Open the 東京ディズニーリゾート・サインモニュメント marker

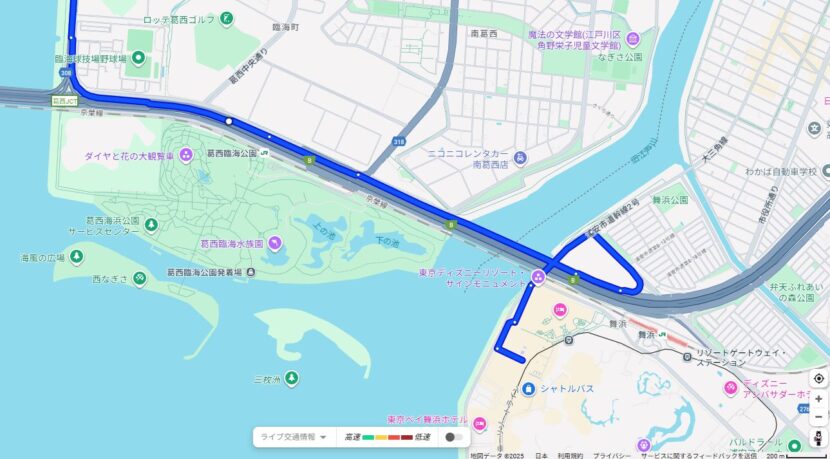pos(538,276)
